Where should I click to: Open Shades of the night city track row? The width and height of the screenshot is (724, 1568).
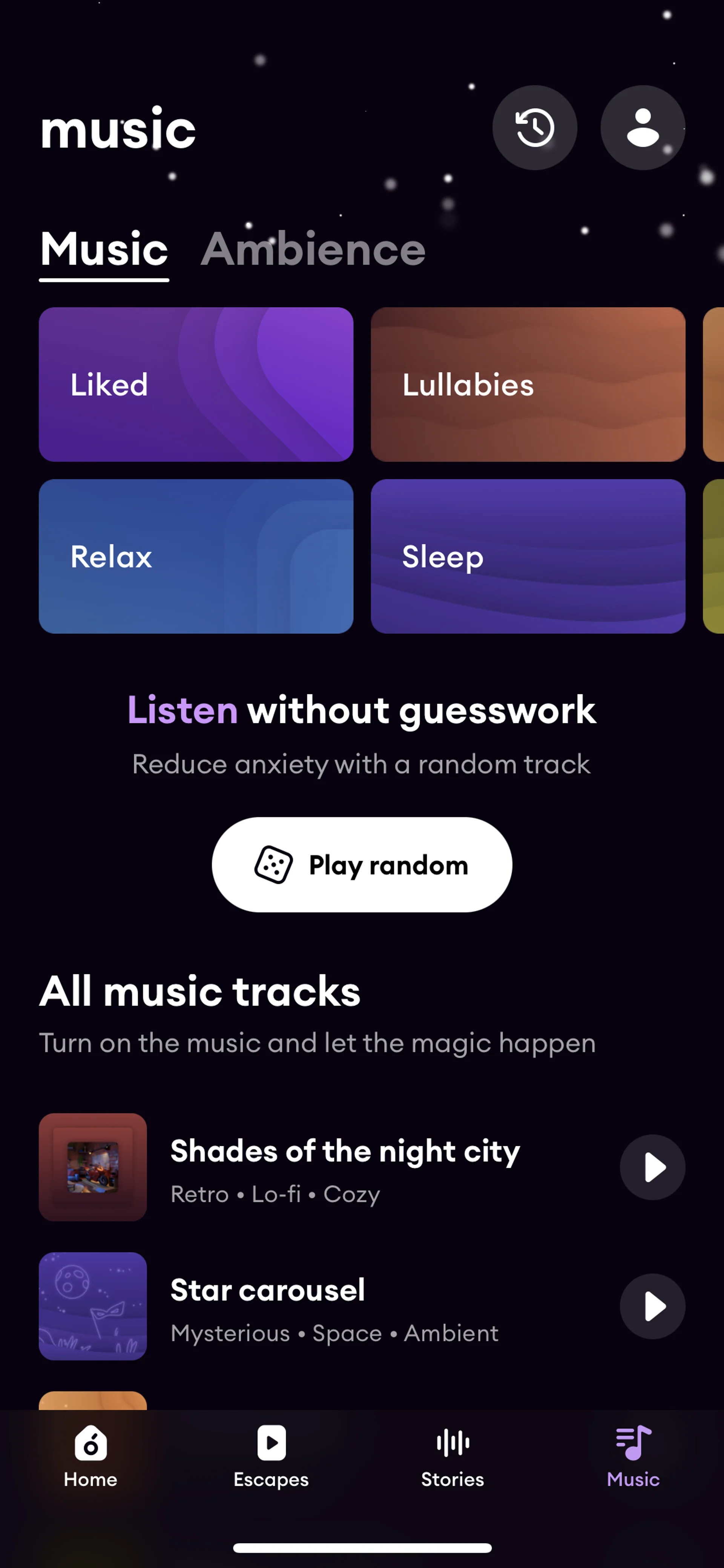(344, 1167)
